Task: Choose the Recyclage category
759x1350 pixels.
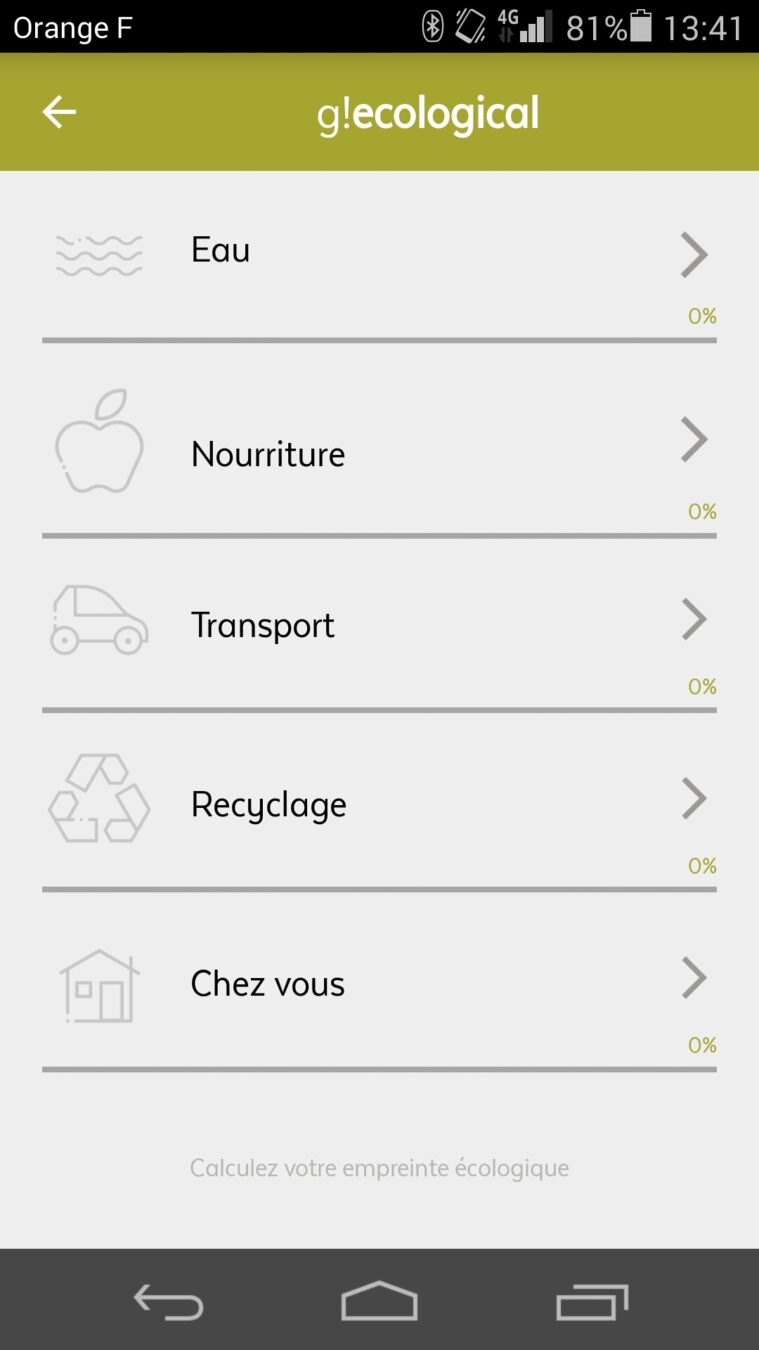Action: pos(378,803)
